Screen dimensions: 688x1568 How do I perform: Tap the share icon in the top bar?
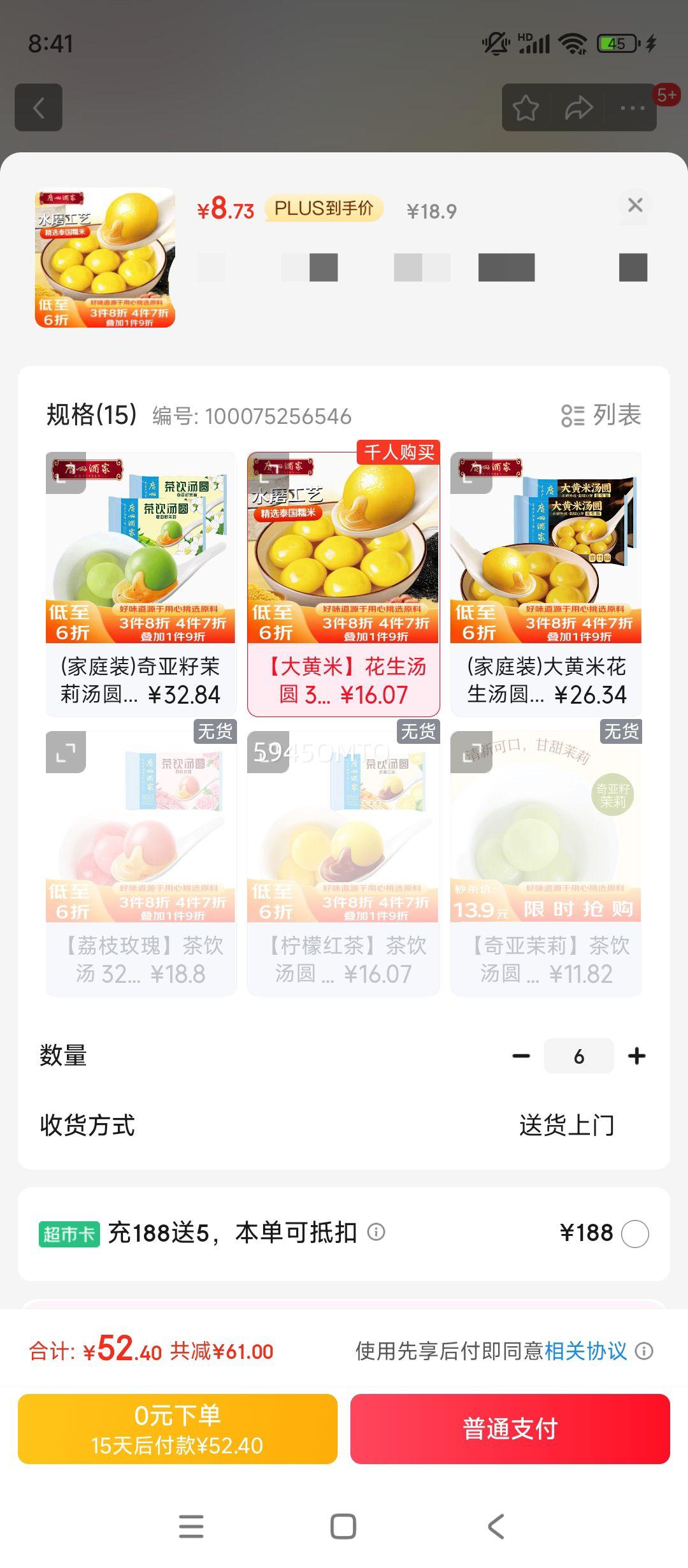click(578, 106)
